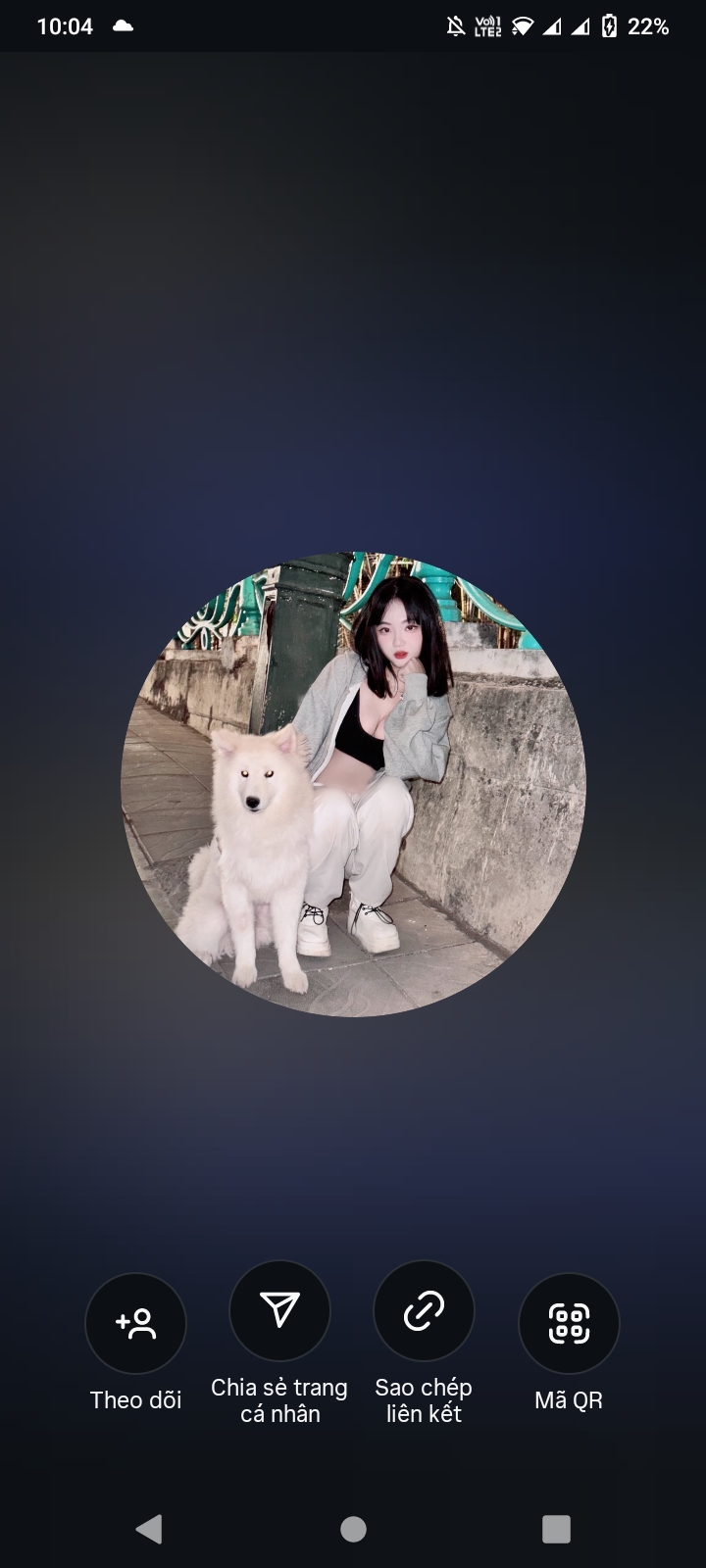Tap the Theo dõi follow button
The width and height of the screenshot is (706, 1568).
pyautogui.click(x=135, y=1323)
